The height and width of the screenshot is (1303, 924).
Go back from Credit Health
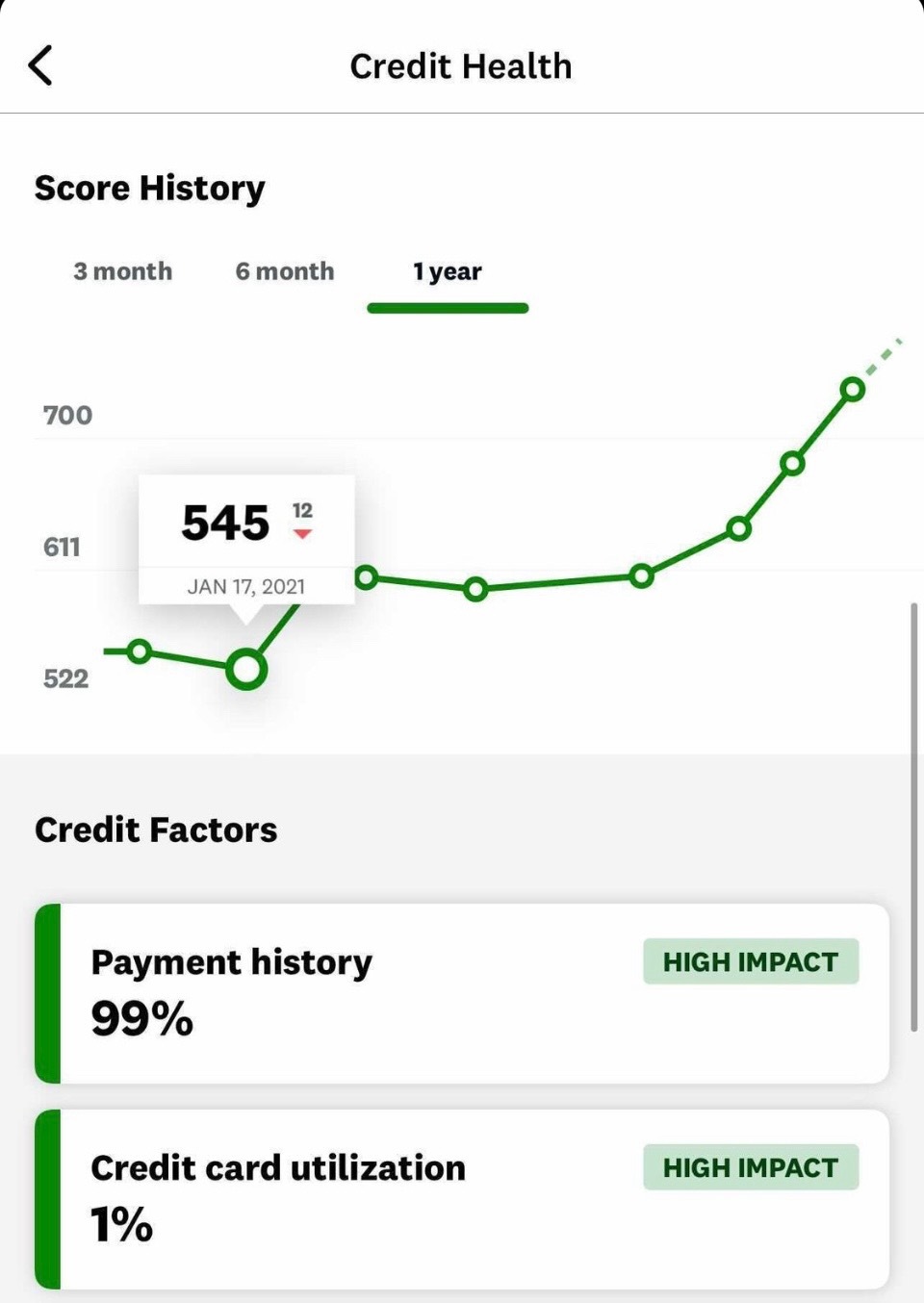(40, 65)
